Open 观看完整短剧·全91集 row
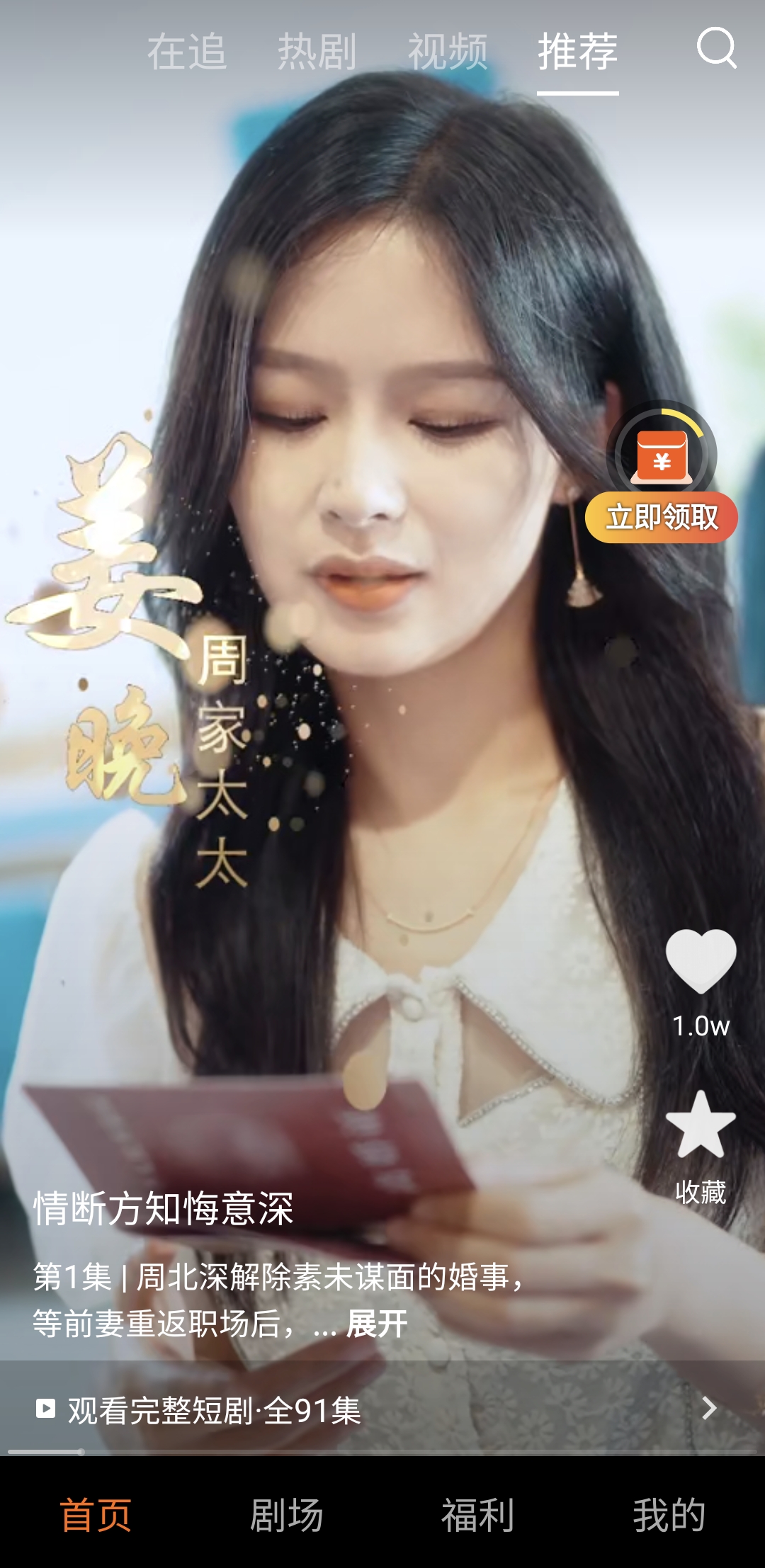 tap(382, 1409)
